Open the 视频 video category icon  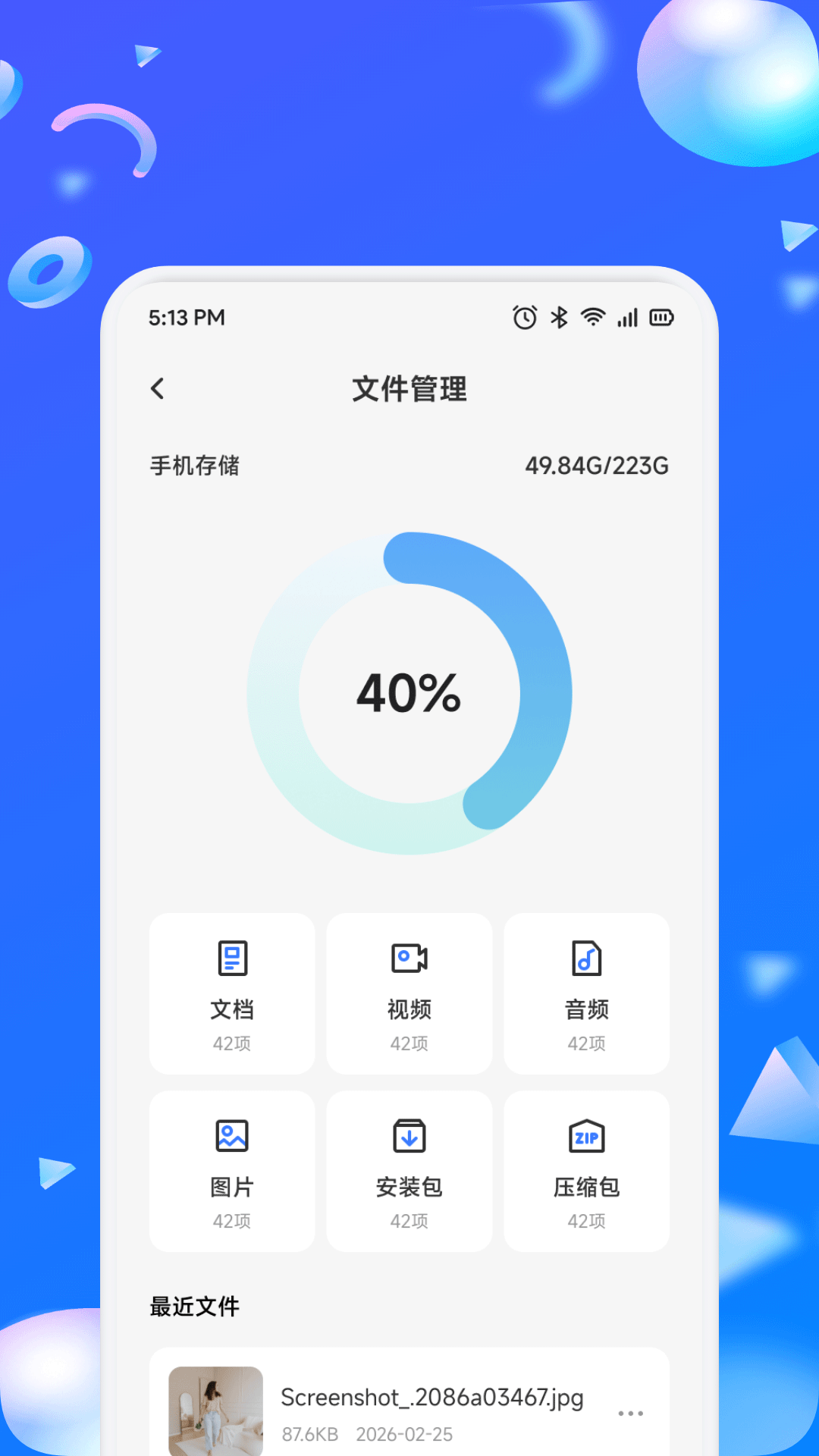pos(409,959)
